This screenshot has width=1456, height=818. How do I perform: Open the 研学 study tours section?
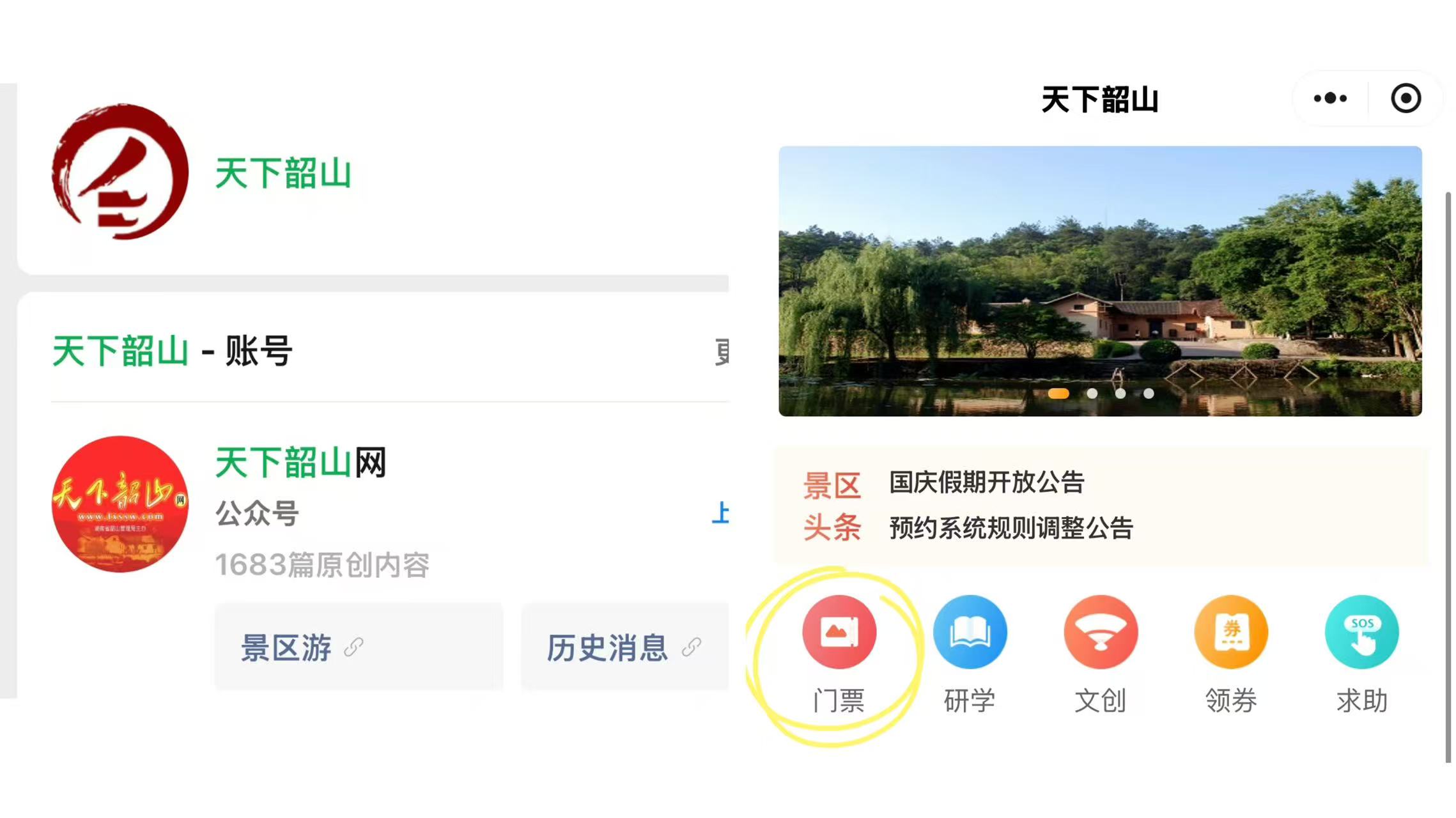[970, 633]
